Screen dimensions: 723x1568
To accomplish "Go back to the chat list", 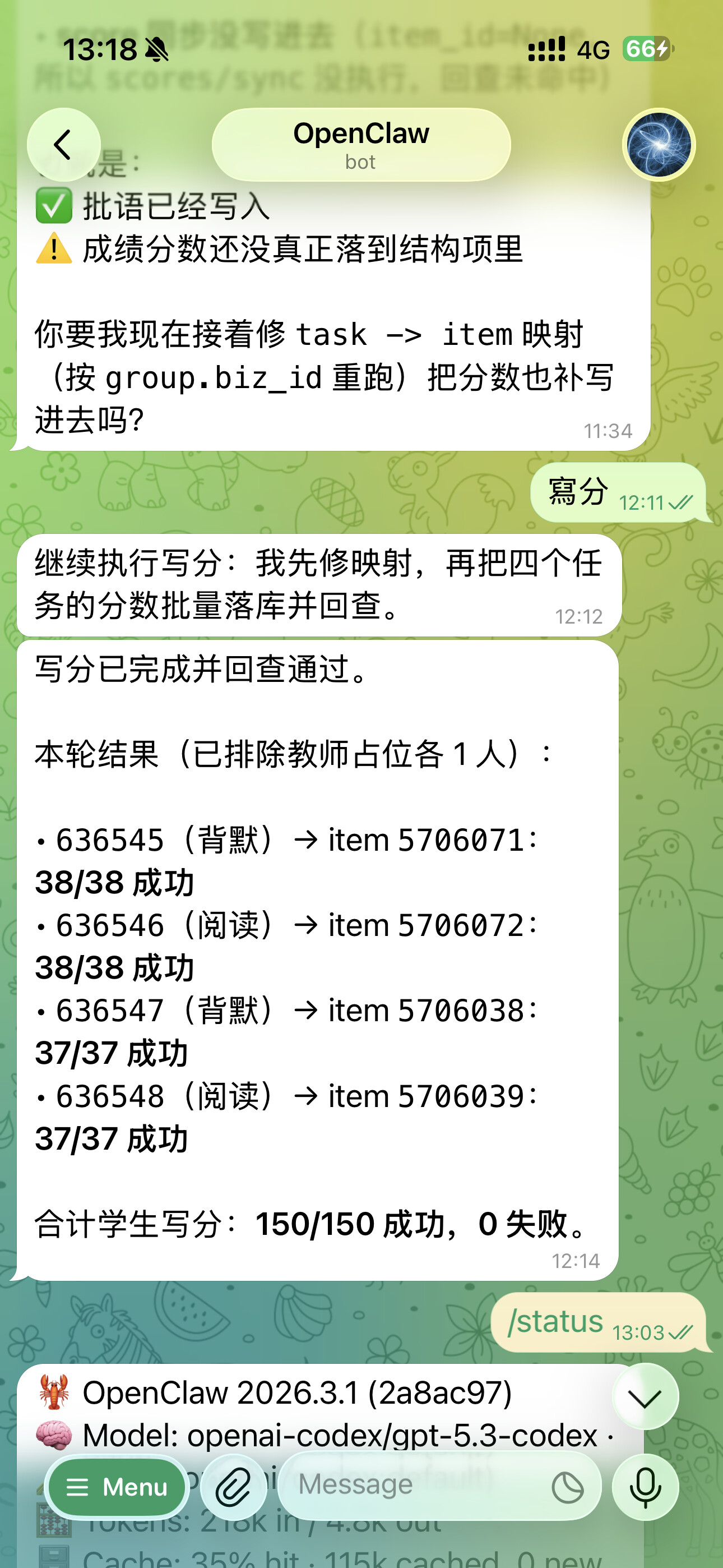I will [x=63, y=145].
